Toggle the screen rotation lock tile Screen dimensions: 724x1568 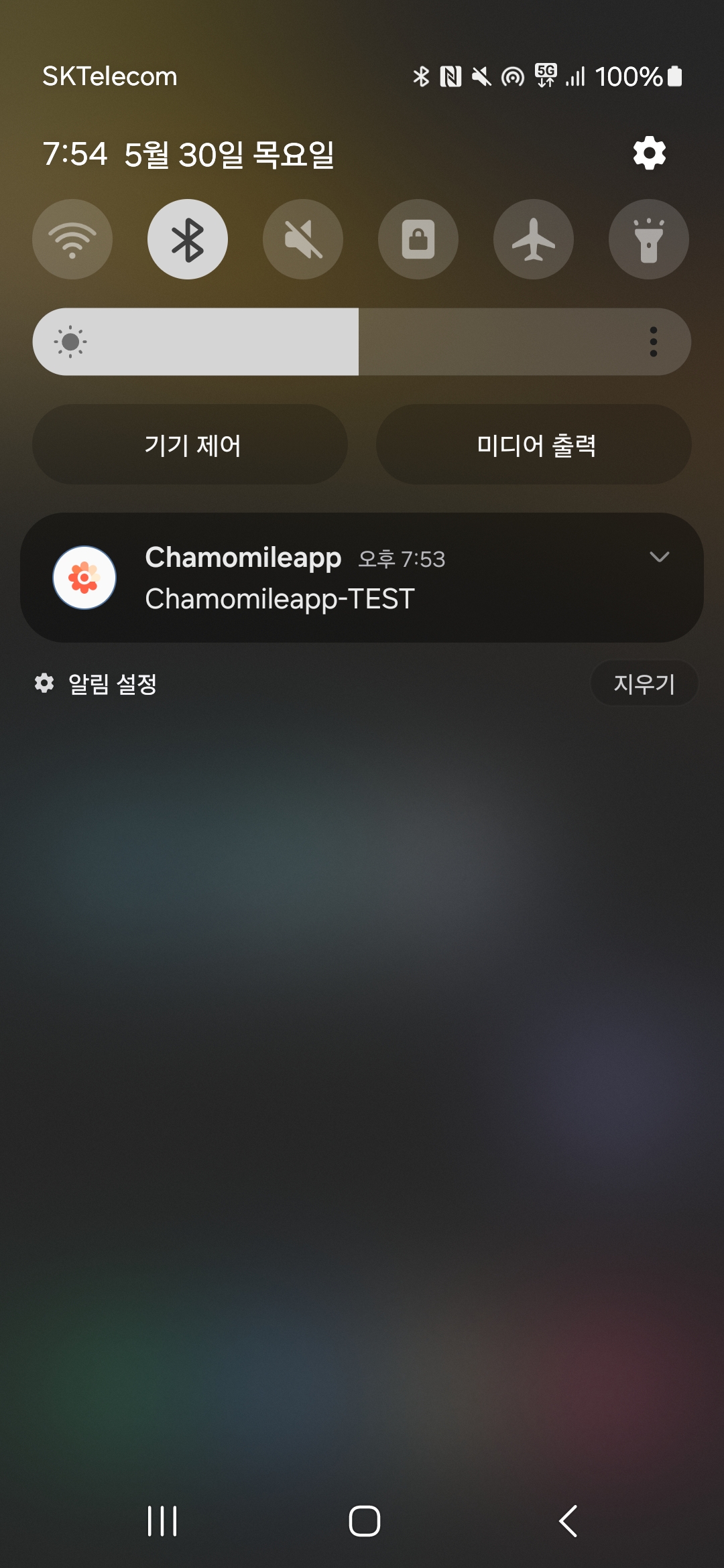[418, 239]
